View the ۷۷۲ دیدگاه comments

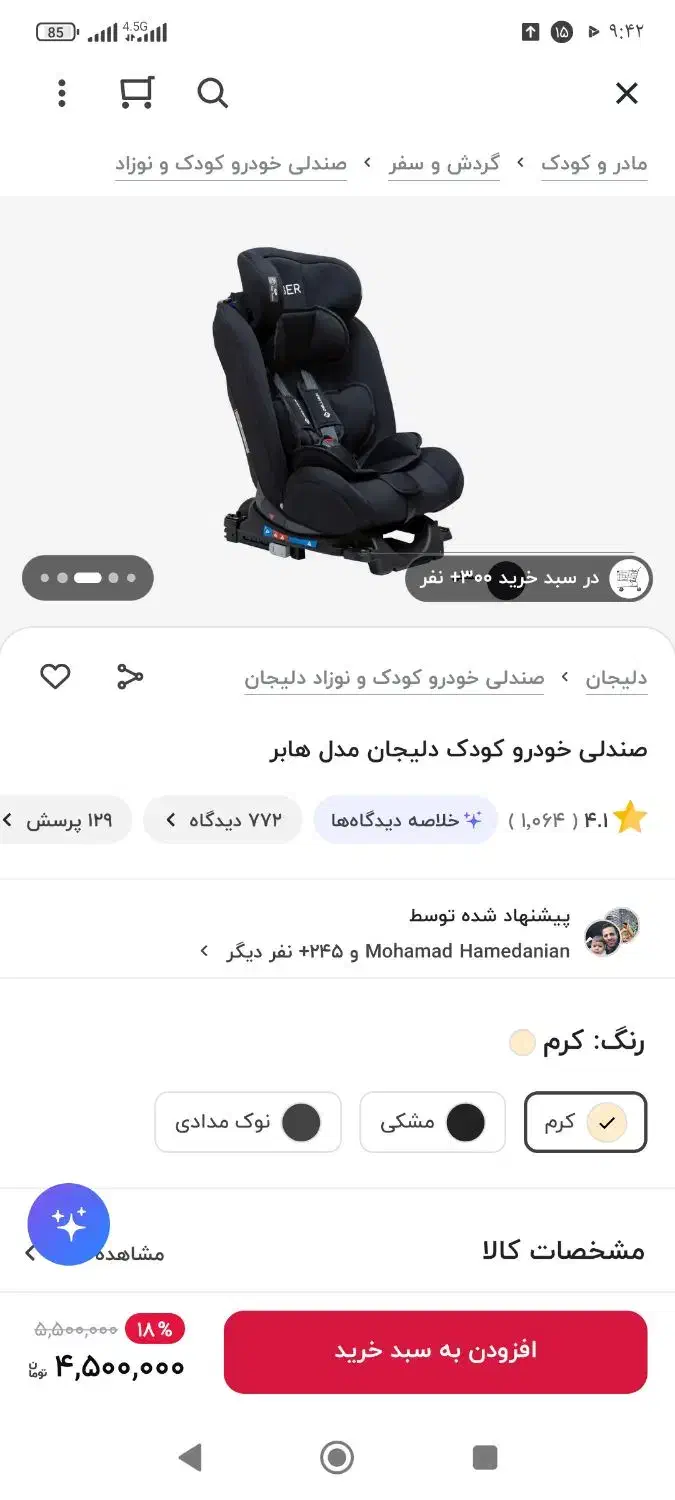222,820
